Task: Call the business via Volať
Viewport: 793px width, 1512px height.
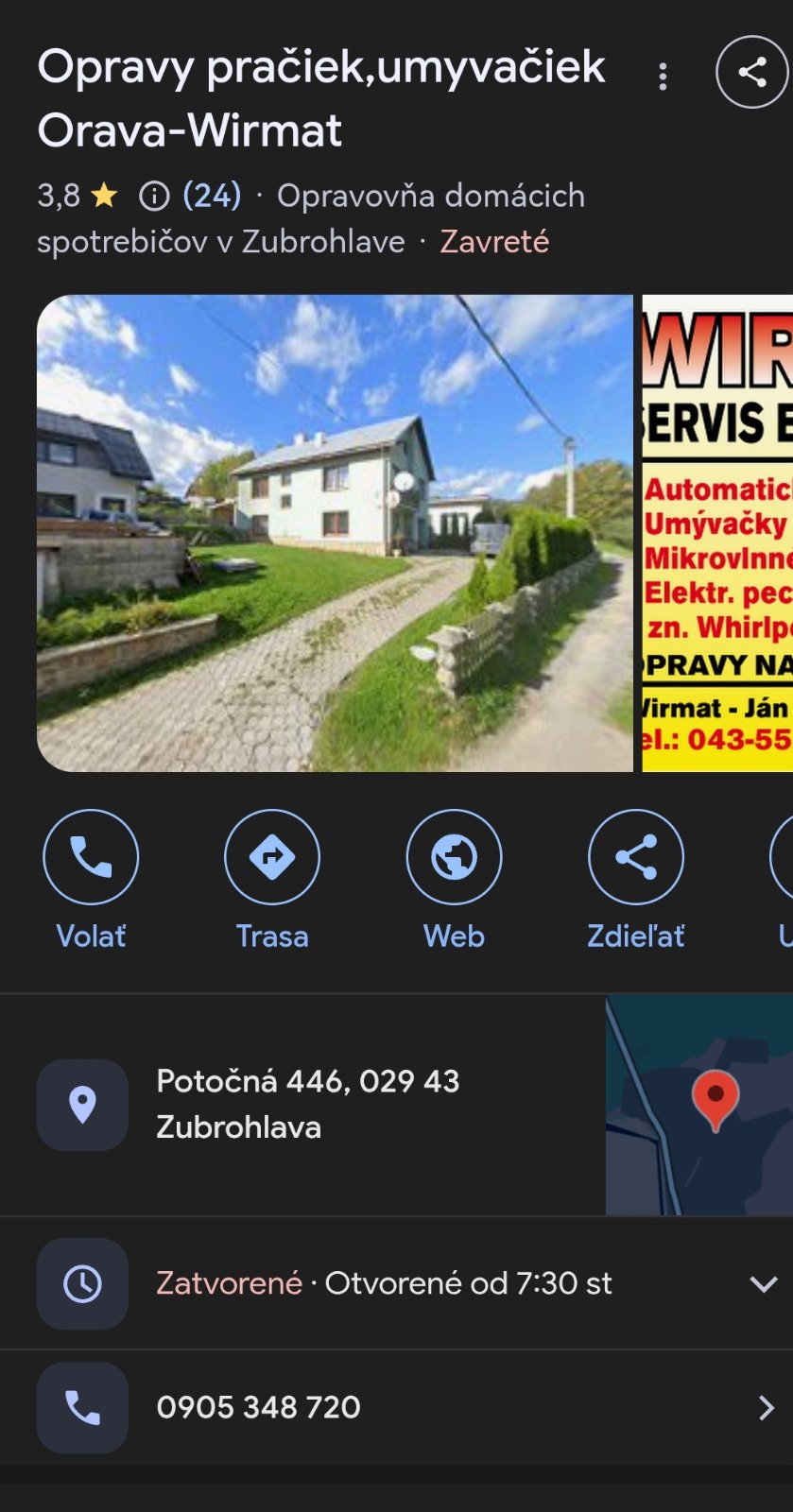Action: [91, 858]
